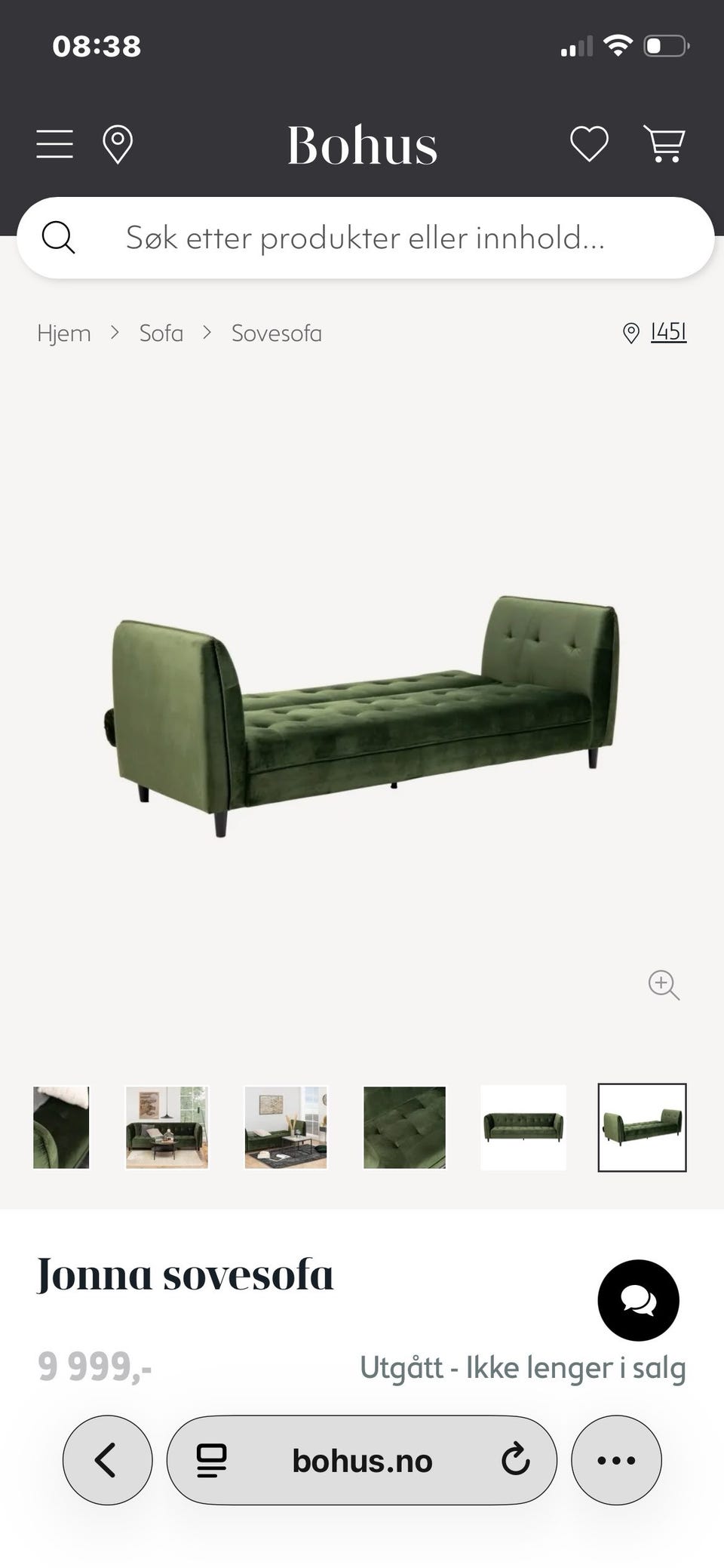
Task: Click the search magnifier icon
Action: point(59,238)
